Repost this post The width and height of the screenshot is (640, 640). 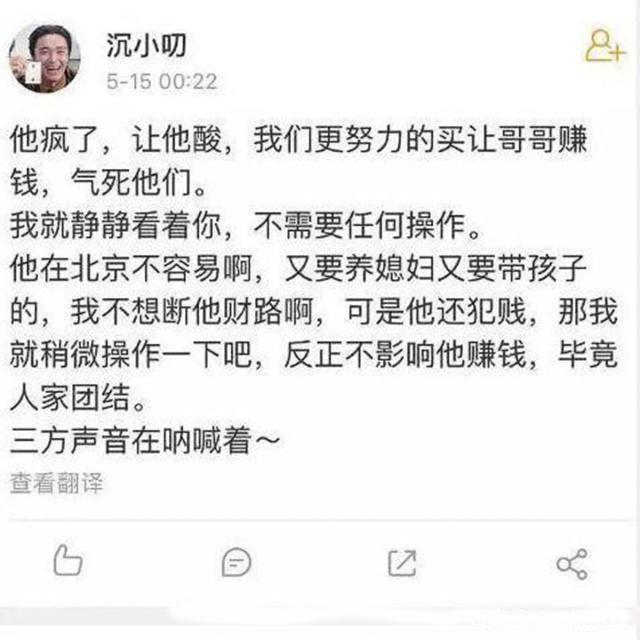point(401,563)
